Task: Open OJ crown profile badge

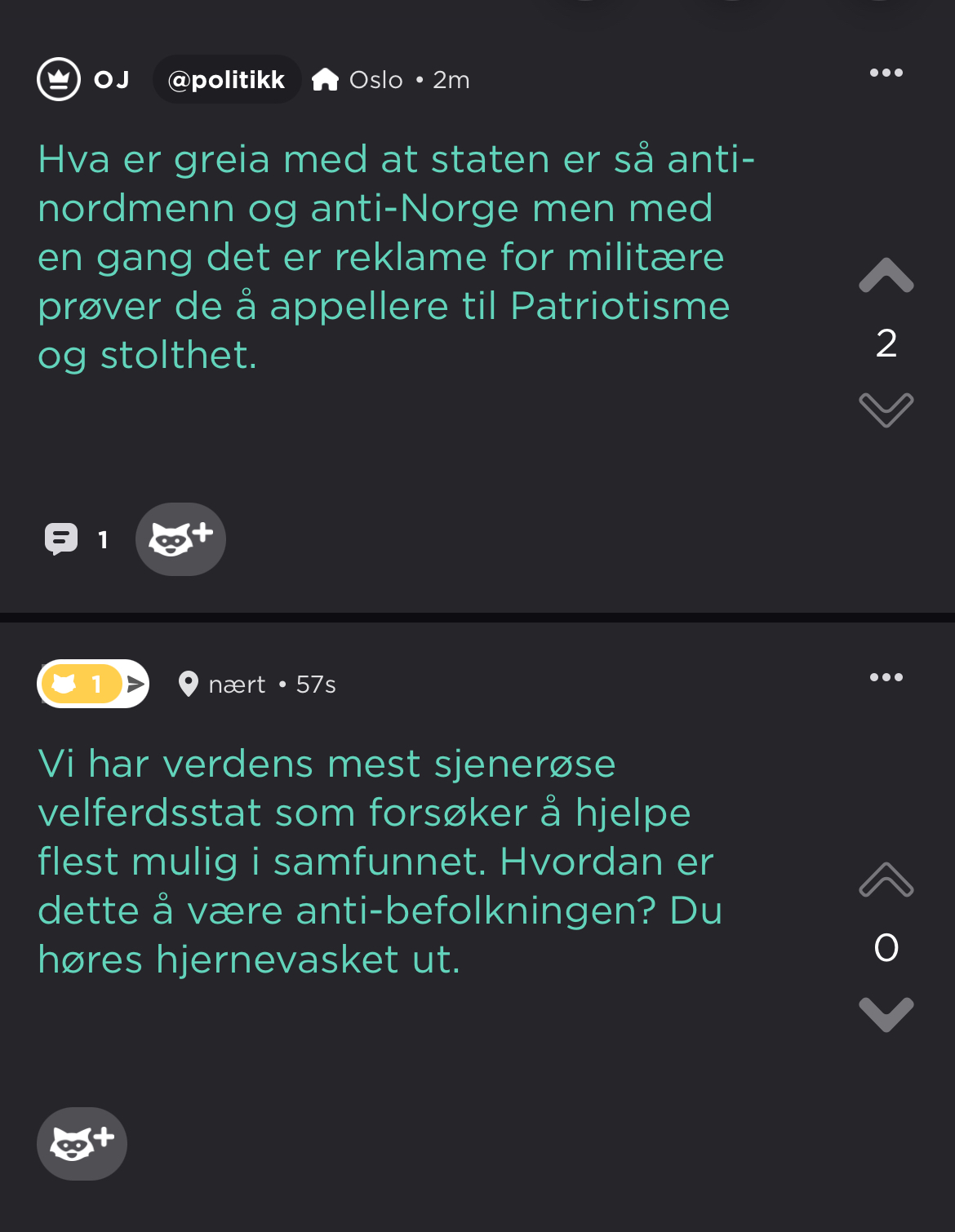Action: [x=59, y=80]
